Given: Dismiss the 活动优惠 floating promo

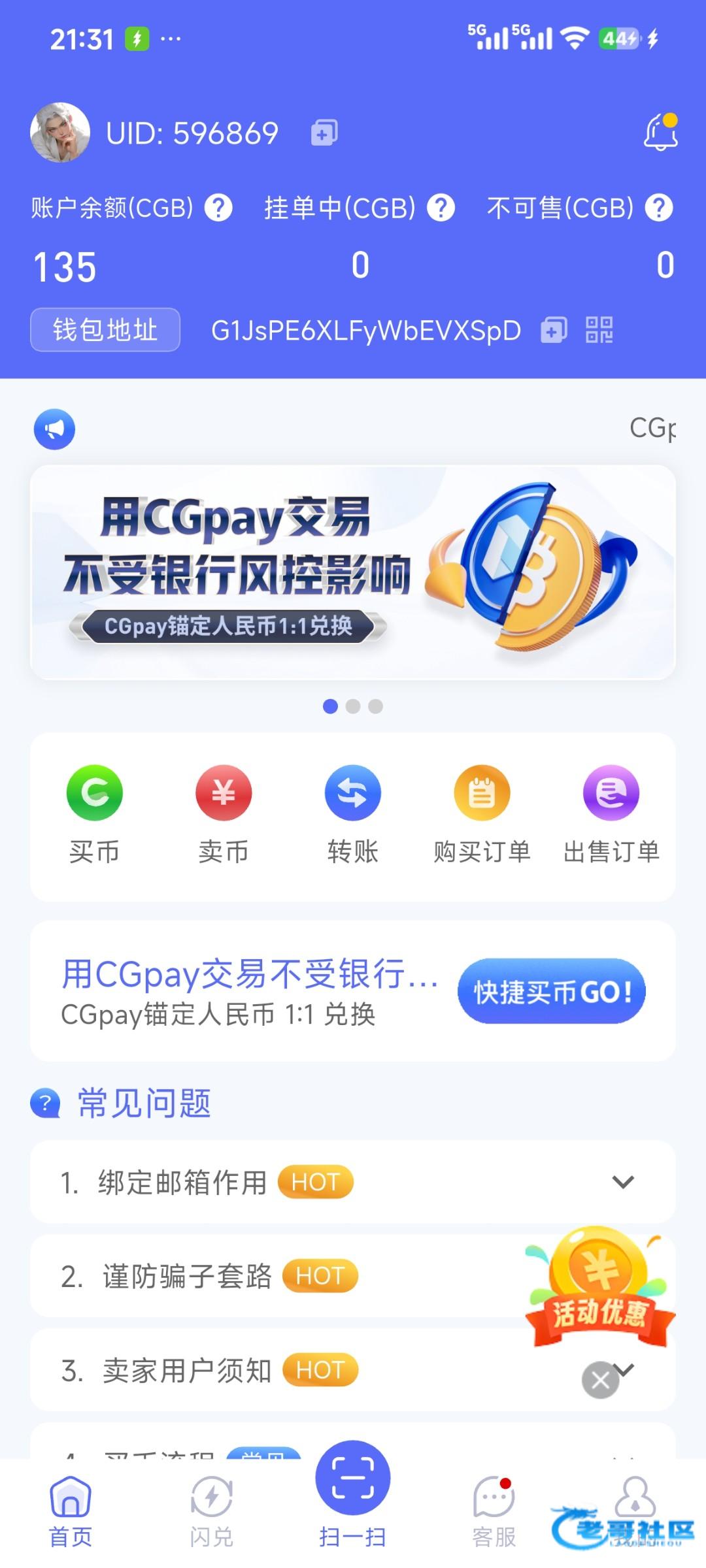Looking at the screenshot, I should 600,1380.
